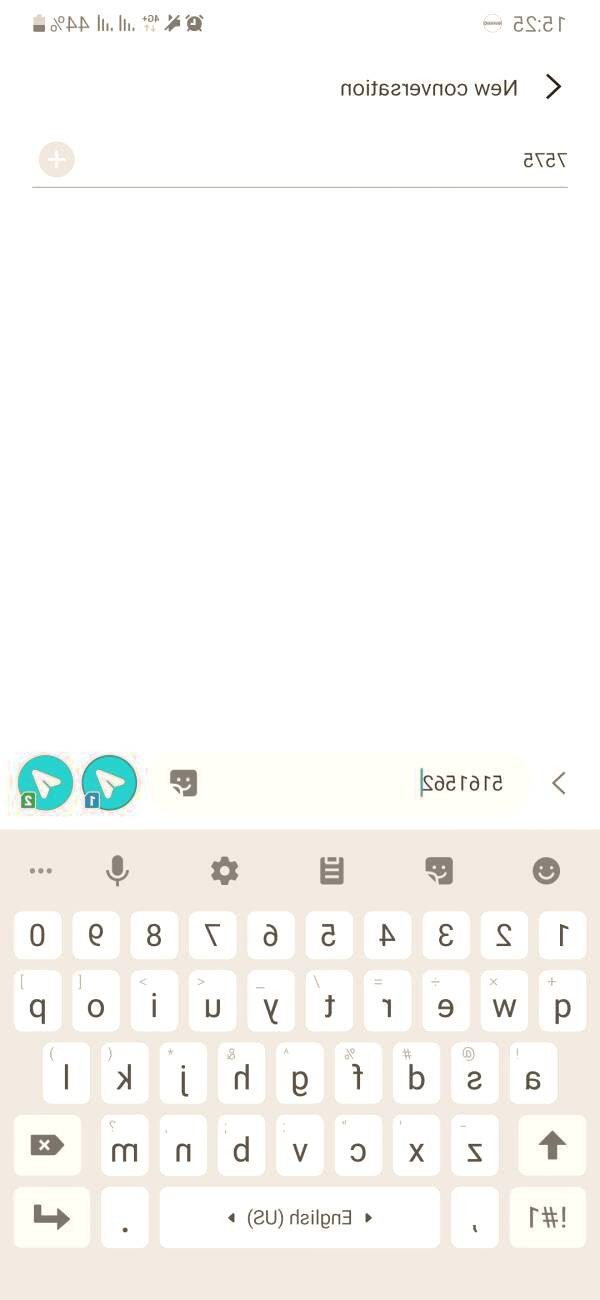Open the keyboard clipboard

pos(332,871)
